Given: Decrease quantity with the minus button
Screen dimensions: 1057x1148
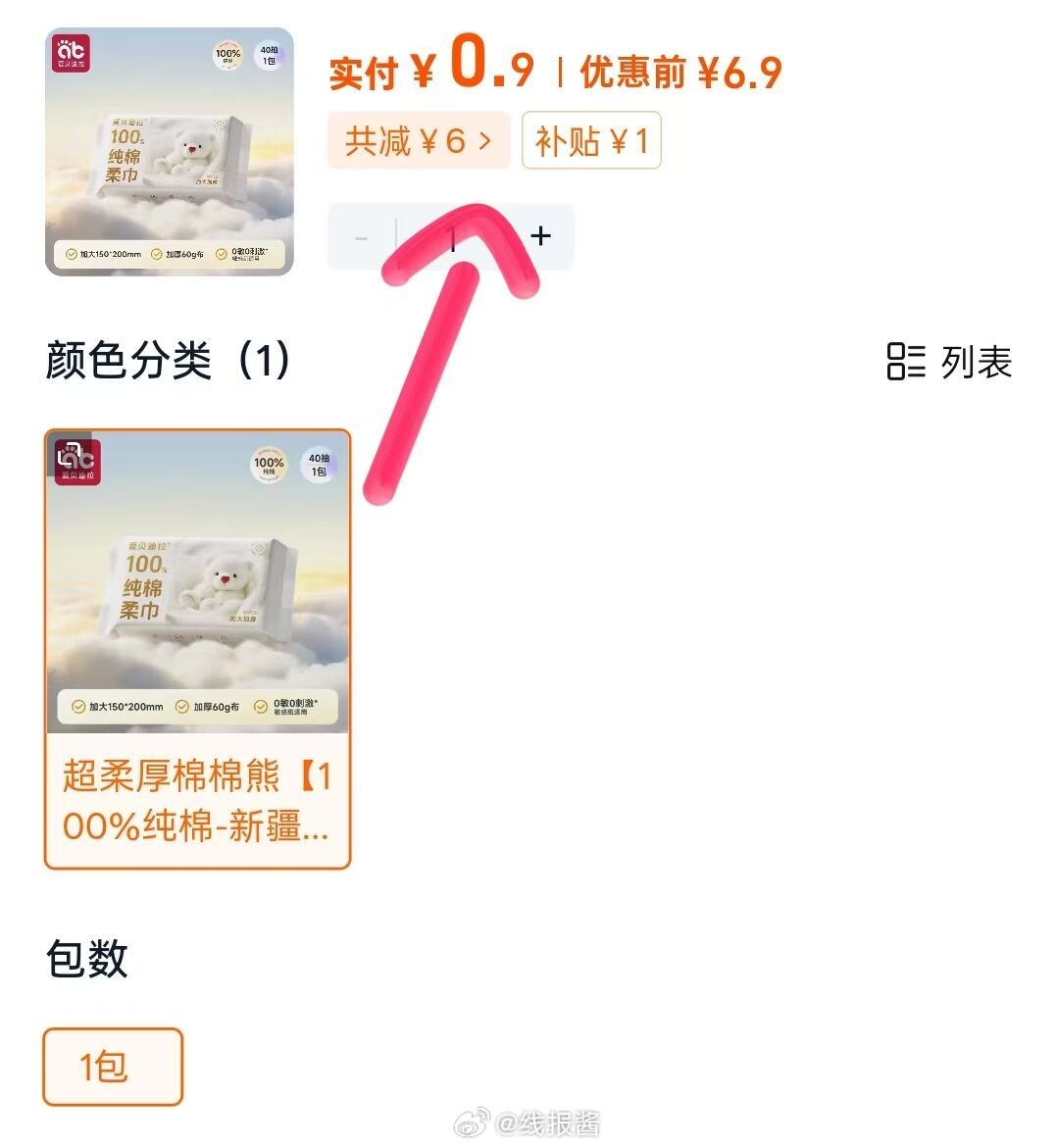Looking at the screenshot, I should [x=361, y=237].
